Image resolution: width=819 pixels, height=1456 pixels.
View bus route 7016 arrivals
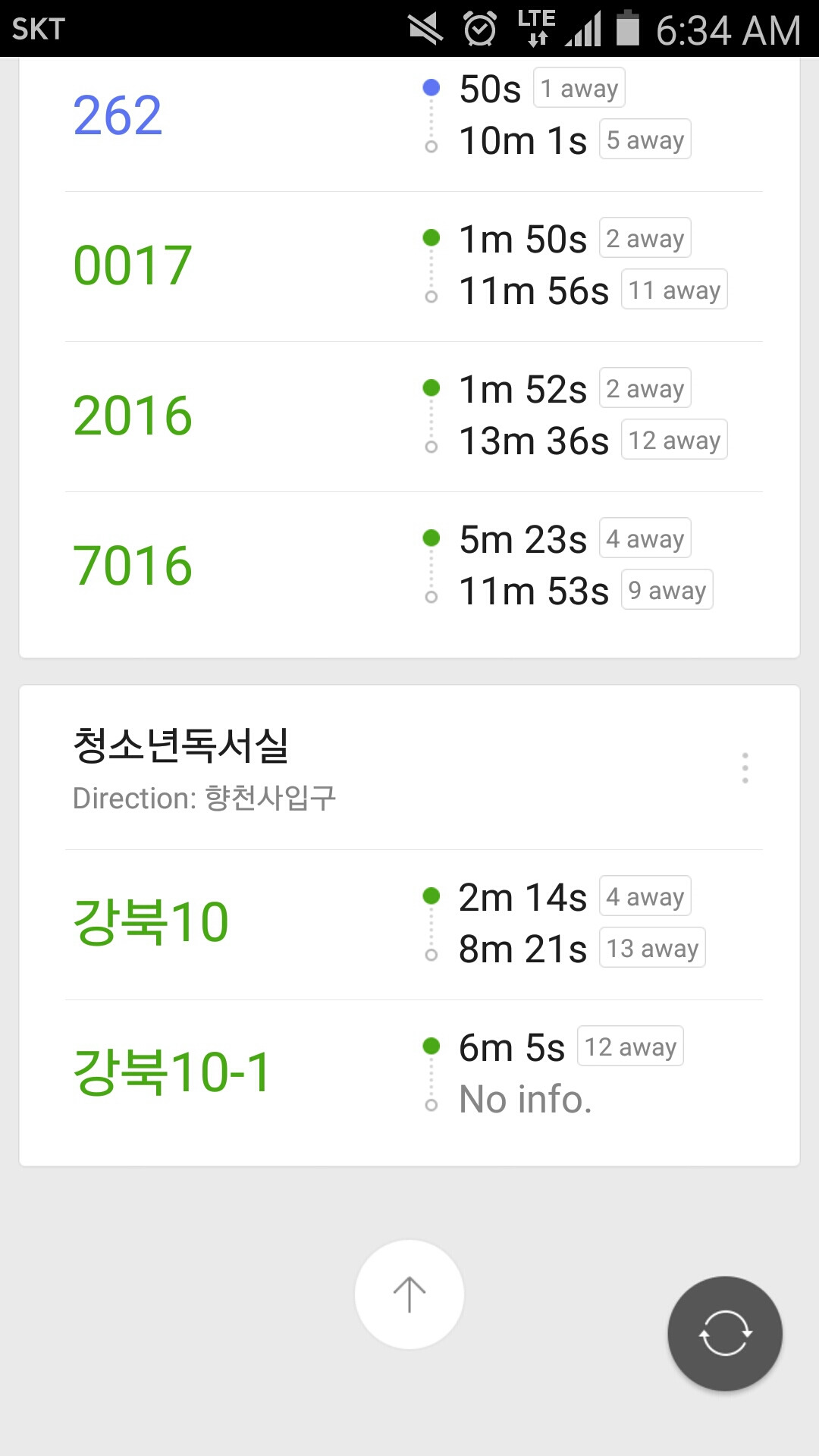click(133, 566)
